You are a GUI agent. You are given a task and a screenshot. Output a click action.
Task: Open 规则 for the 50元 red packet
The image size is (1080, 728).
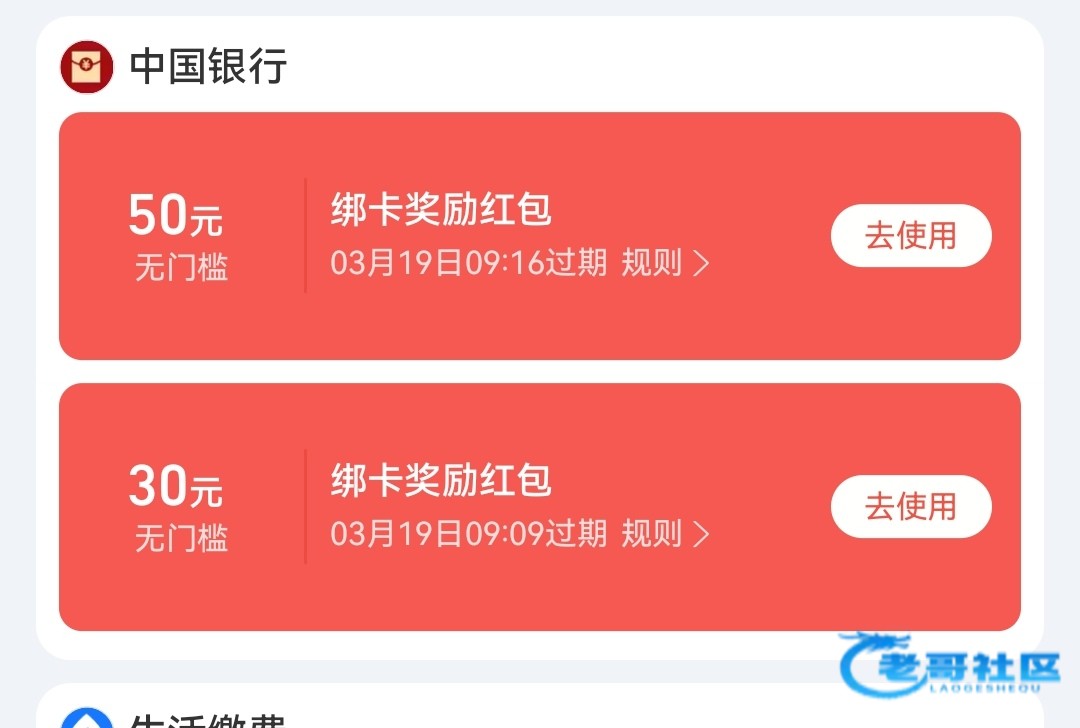click(x=664, y=263)
